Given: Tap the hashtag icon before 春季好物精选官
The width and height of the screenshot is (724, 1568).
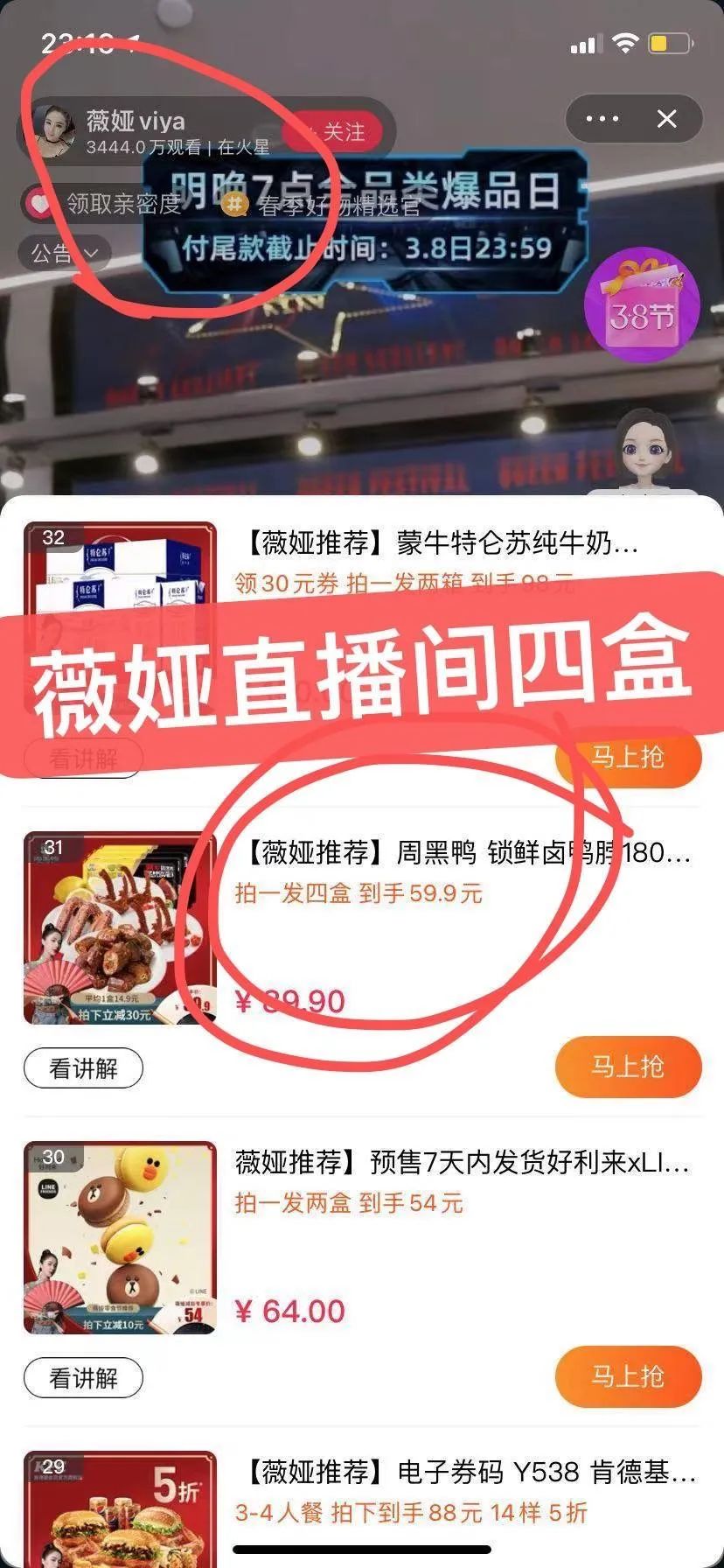Looking at the screenshot, I should point(233,206).
